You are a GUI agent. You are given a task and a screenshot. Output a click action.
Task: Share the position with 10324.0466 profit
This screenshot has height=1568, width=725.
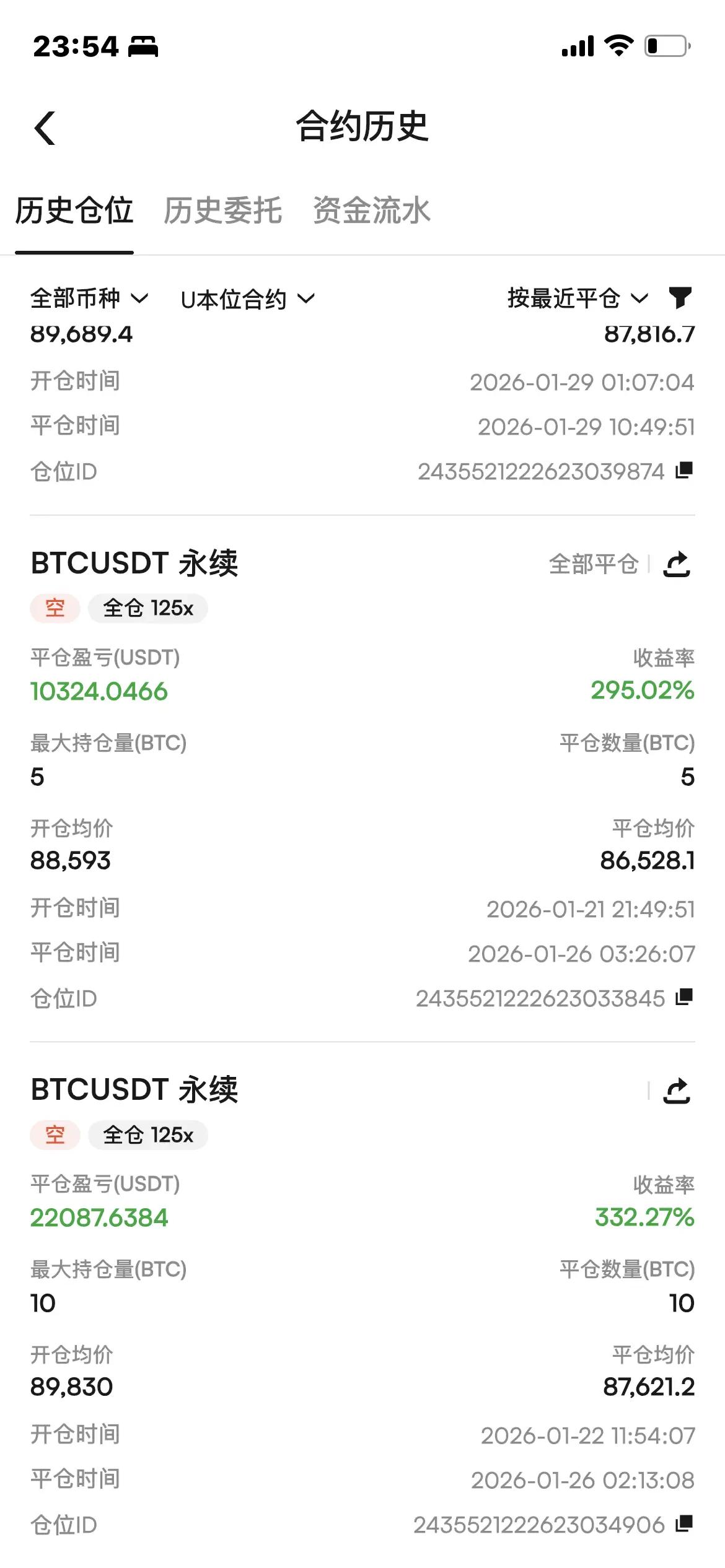677,564
